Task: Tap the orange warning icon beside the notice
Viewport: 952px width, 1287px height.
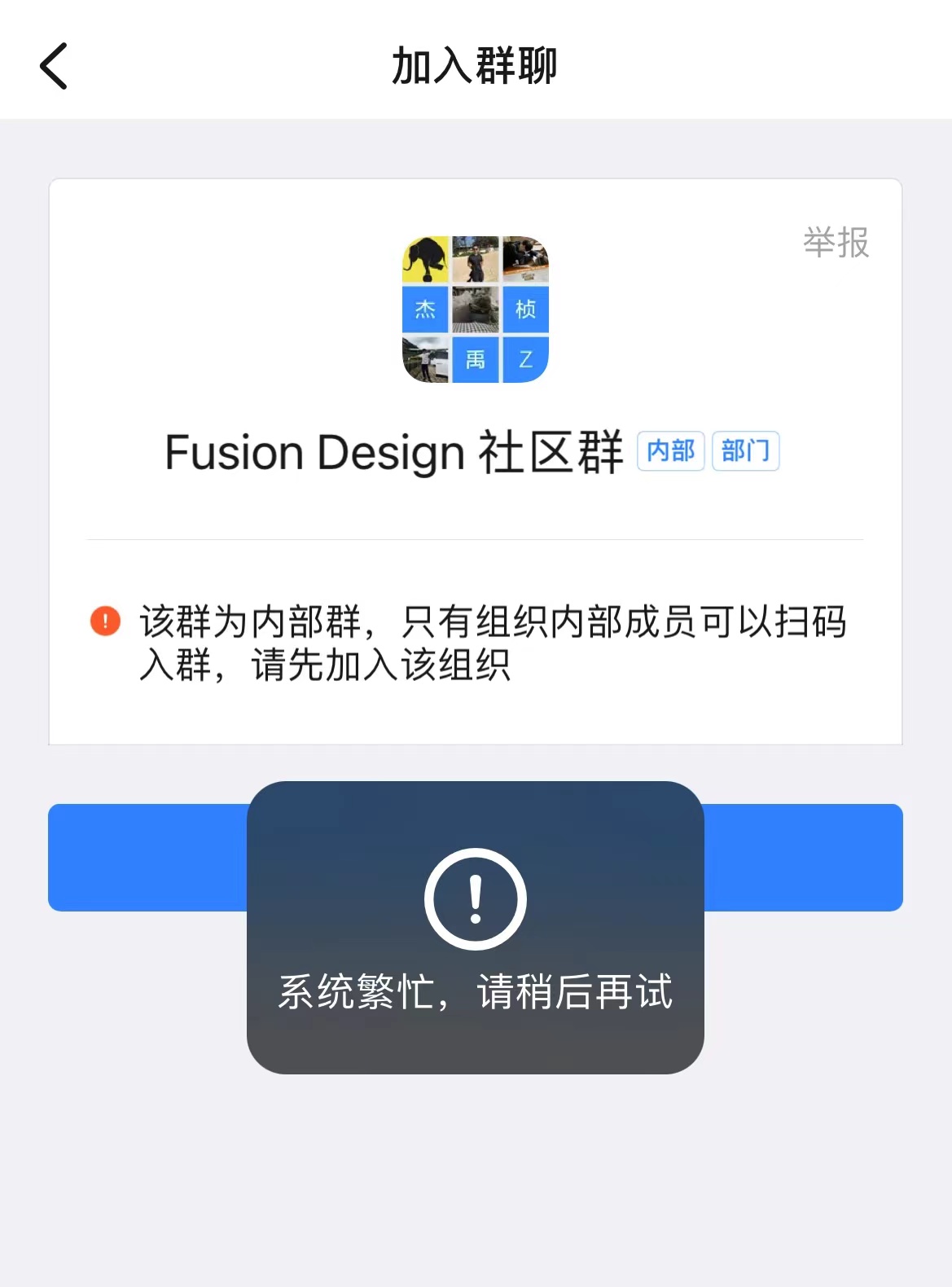Action: 103,622
